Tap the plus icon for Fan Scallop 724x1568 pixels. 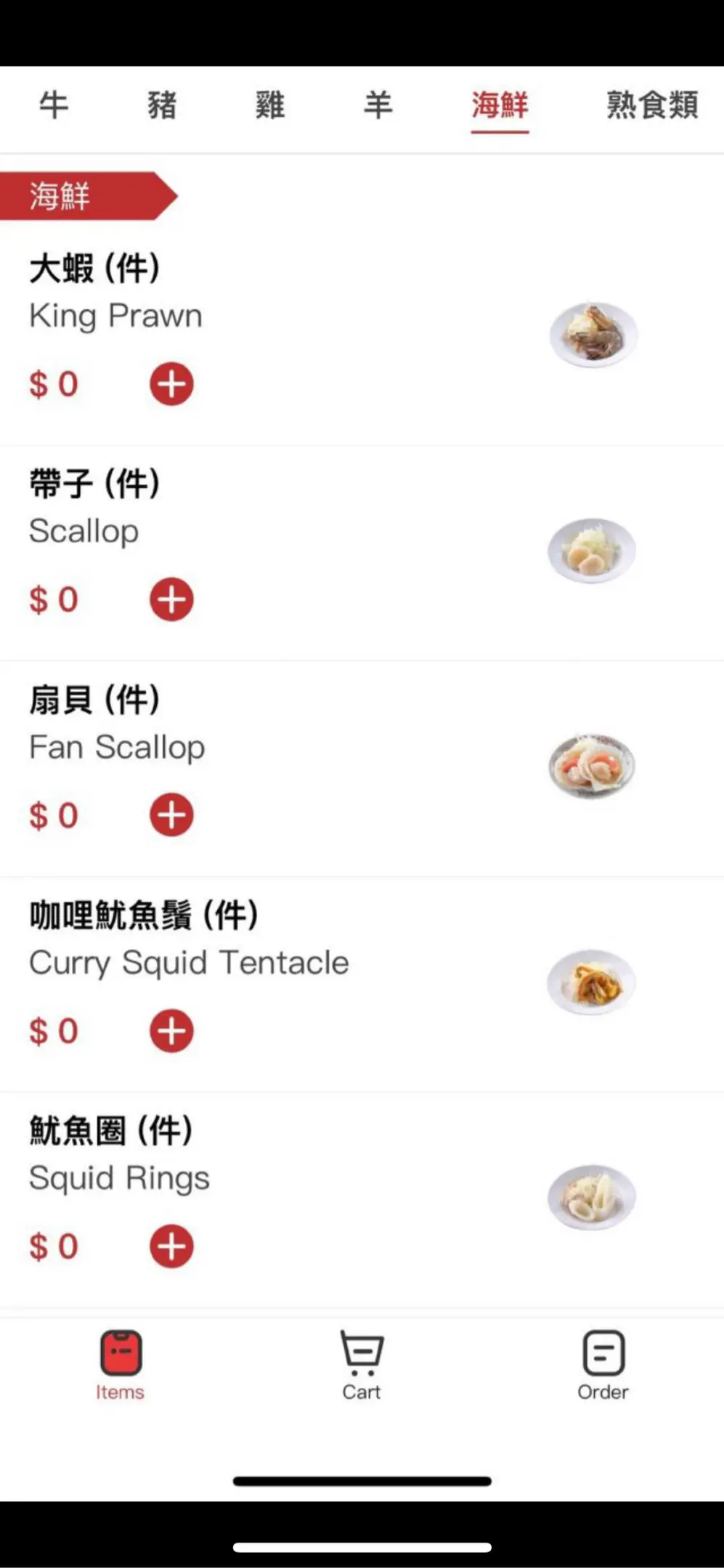click(x=171, y=815)
